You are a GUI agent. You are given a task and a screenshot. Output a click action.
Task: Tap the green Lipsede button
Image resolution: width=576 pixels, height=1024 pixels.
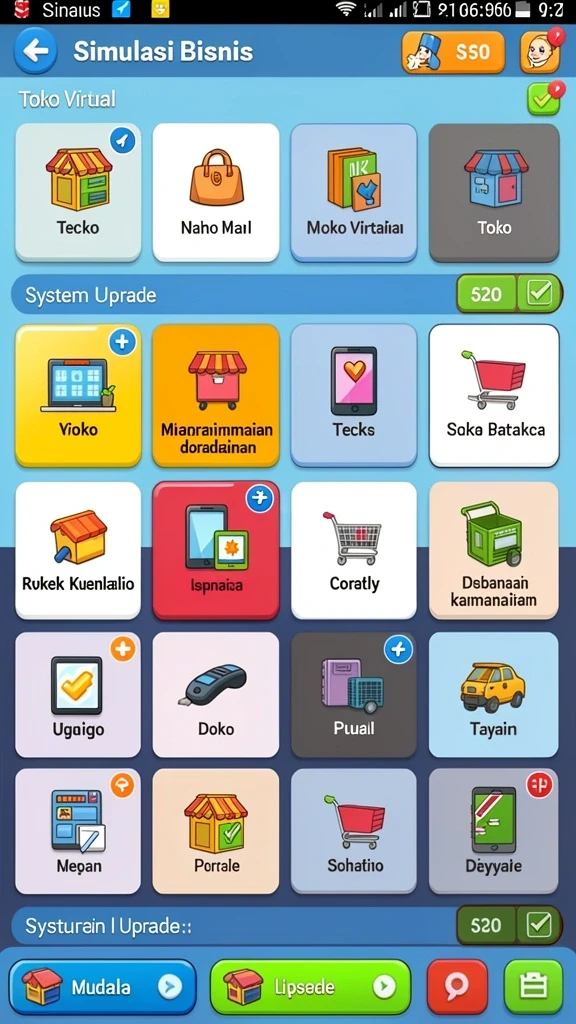[310, 987]
